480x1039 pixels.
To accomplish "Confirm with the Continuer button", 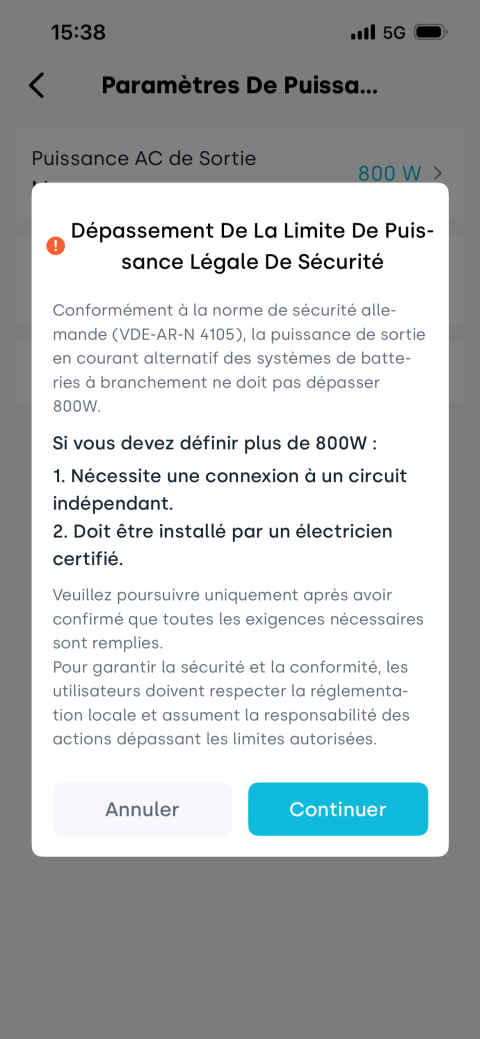I will tap(338, 809).
